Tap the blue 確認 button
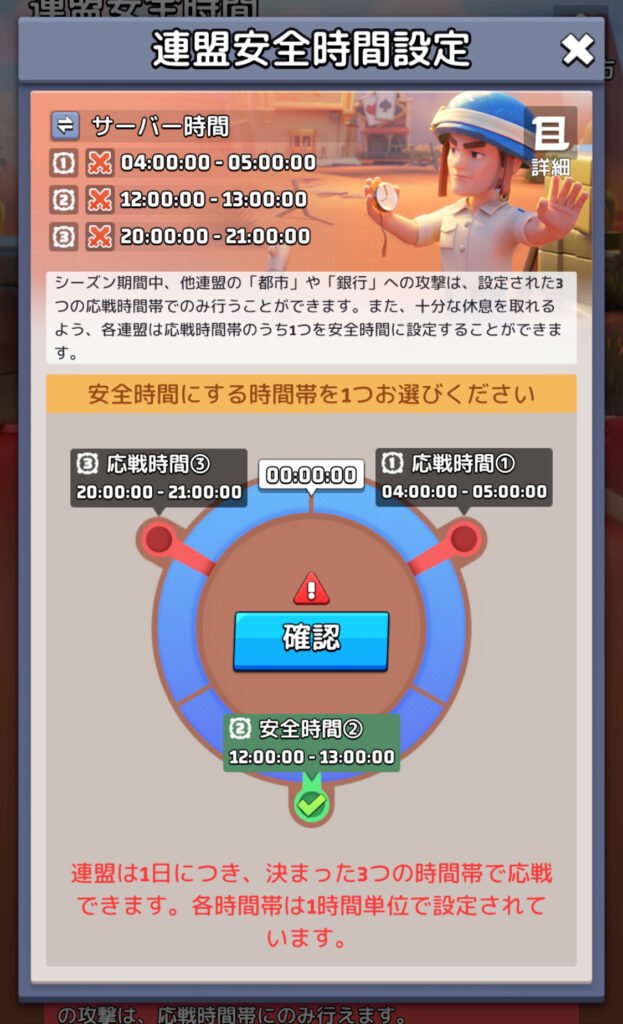 311,640
